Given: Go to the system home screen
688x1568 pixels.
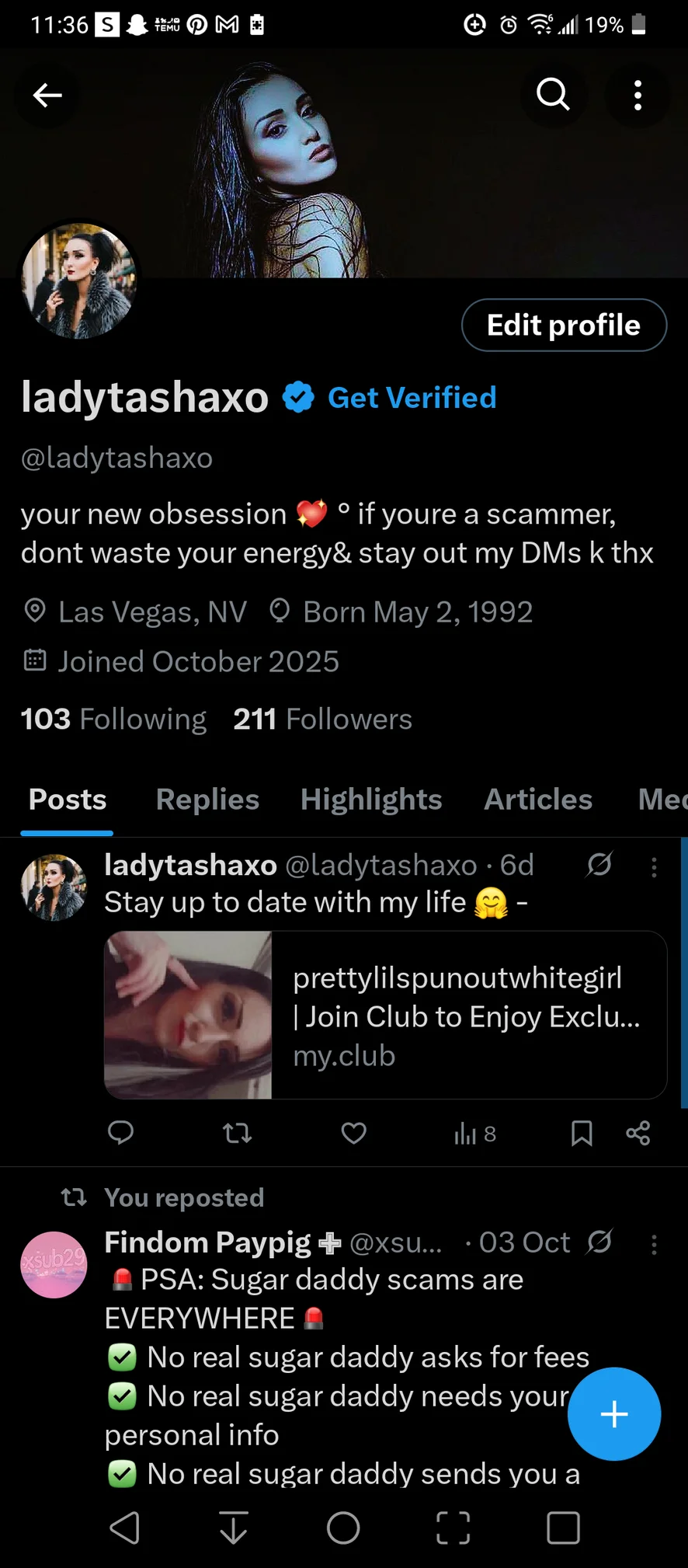Looking at the screenshot, I should [x=343, y=1528].
